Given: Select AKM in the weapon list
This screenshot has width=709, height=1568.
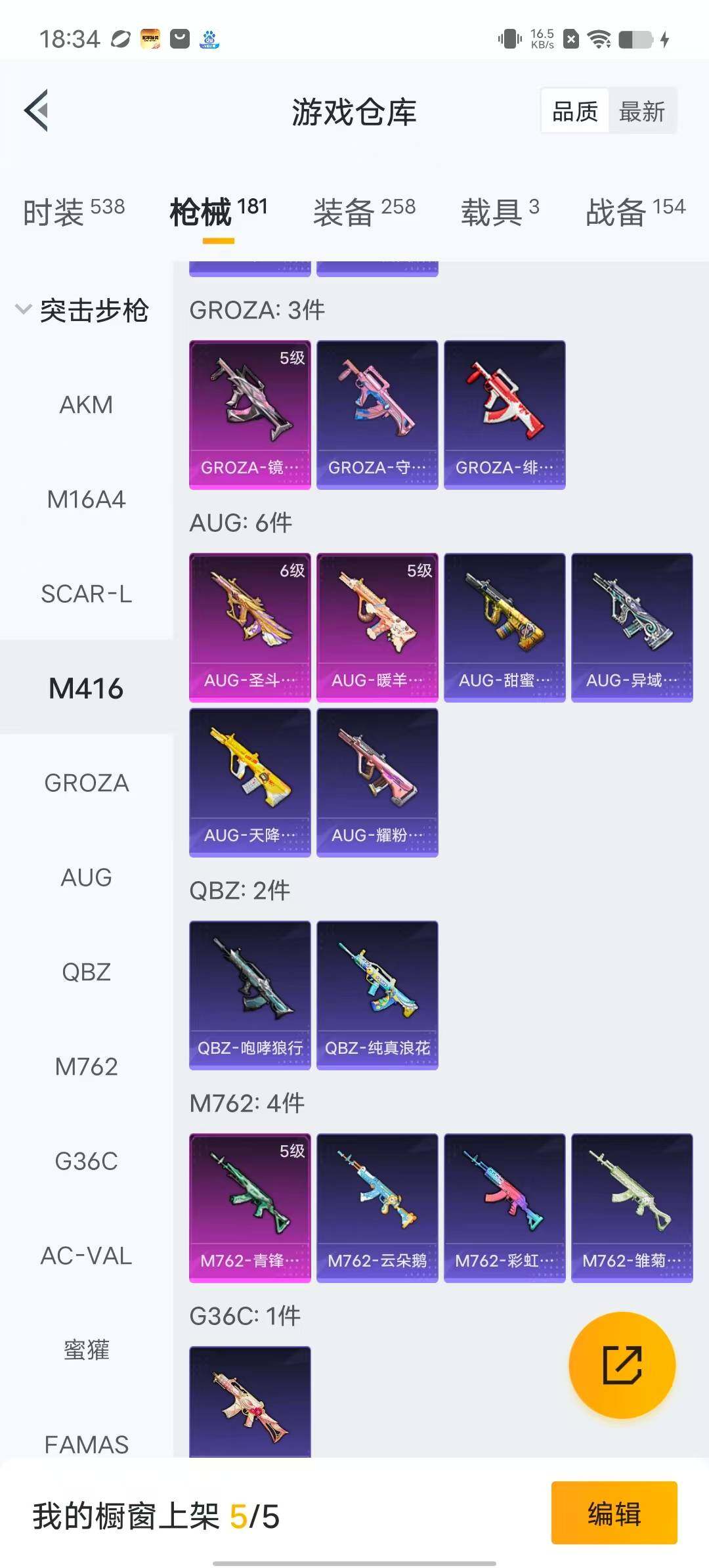Looking at the screenshot, I should pos(86,404).
